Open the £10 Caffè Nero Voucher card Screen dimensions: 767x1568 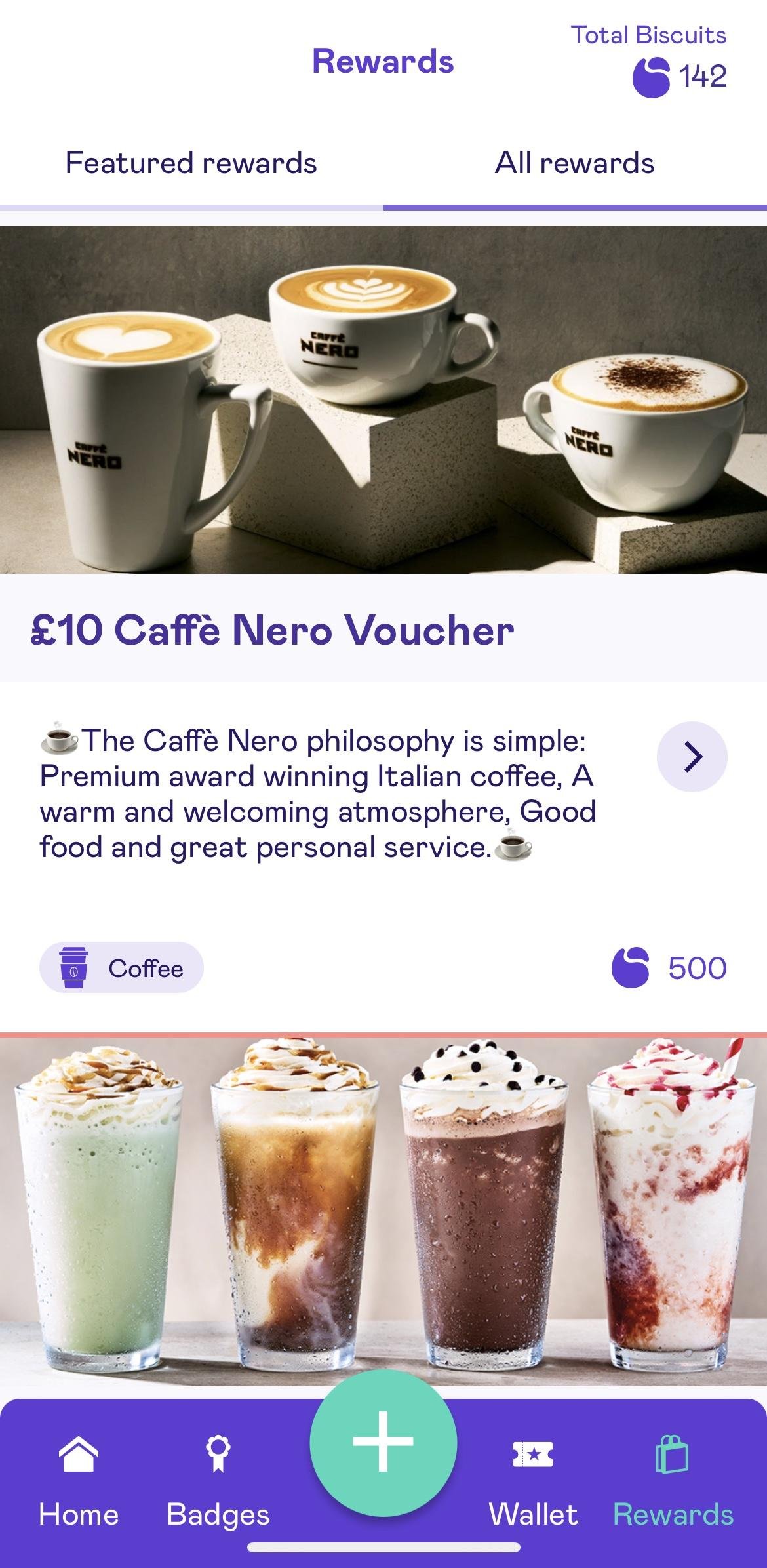(x=272, y=630)
